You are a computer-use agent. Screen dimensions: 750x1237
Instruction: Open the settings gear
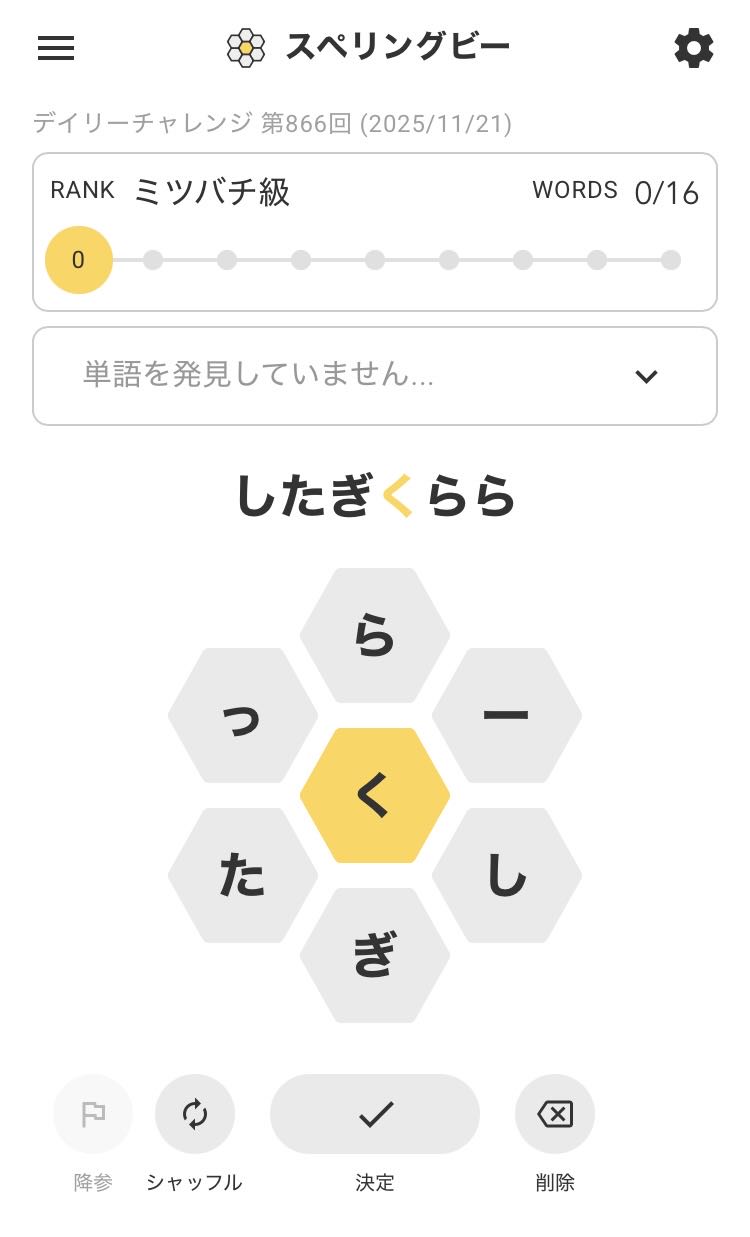[x=693, y=48]
